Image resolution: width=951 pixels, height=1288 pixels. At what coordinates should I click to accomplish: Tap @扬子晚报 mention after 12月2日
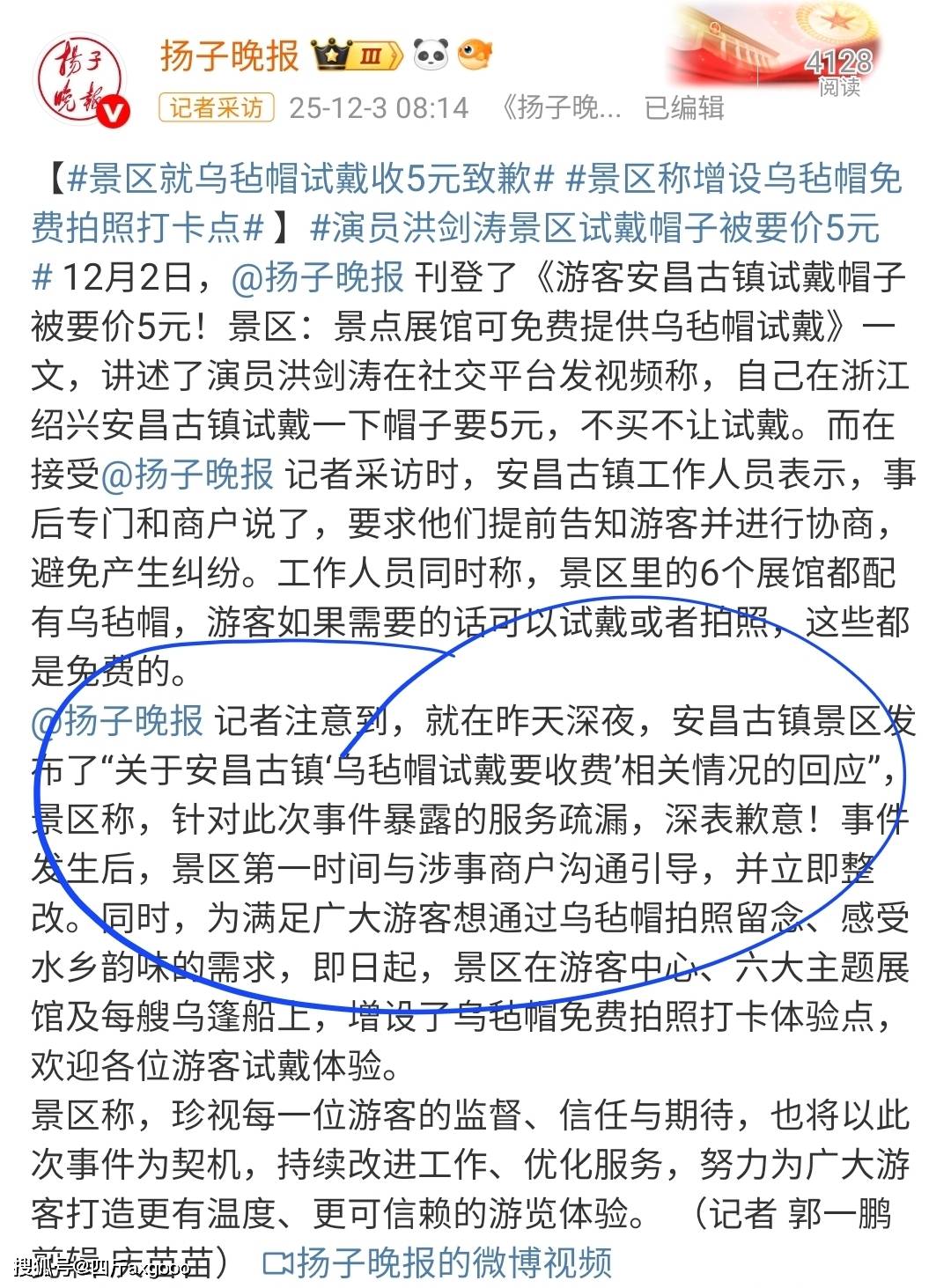point(317,277)
